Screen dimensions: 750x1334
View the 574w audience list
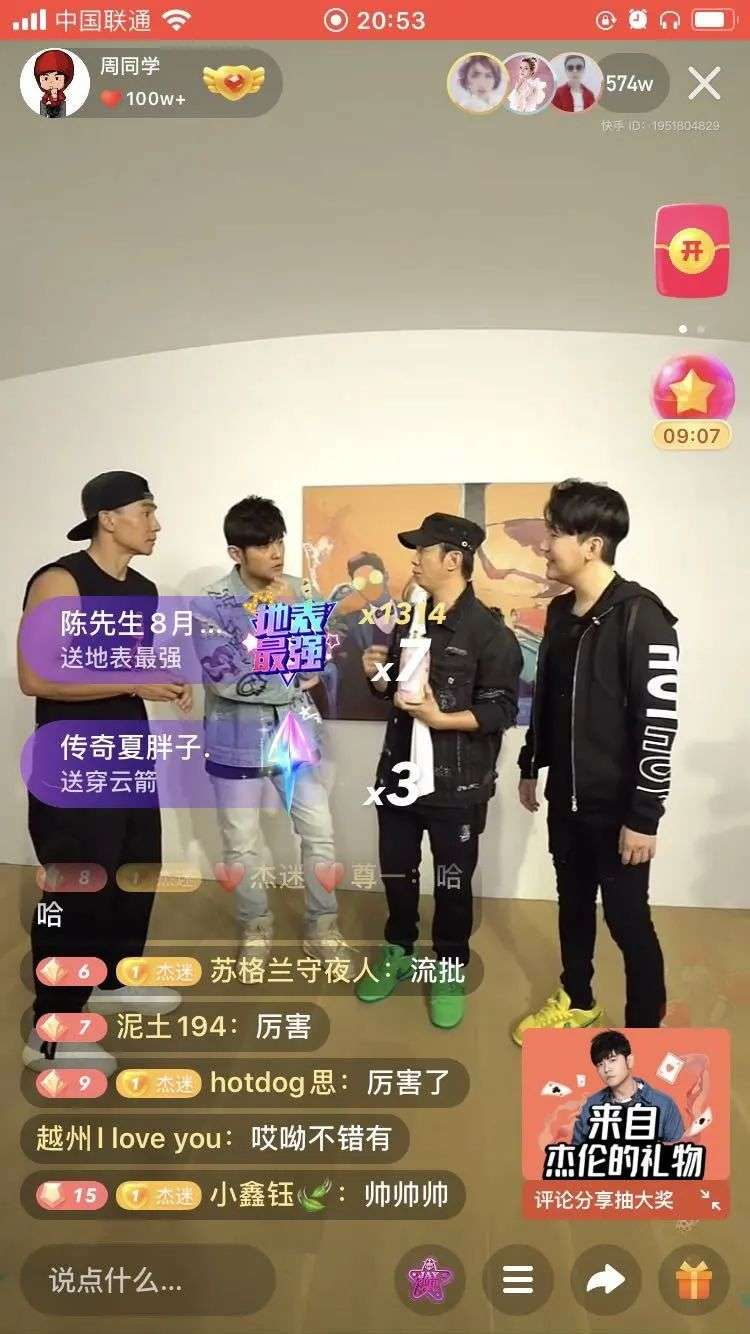pyautogui.click(x=629, y=84)
